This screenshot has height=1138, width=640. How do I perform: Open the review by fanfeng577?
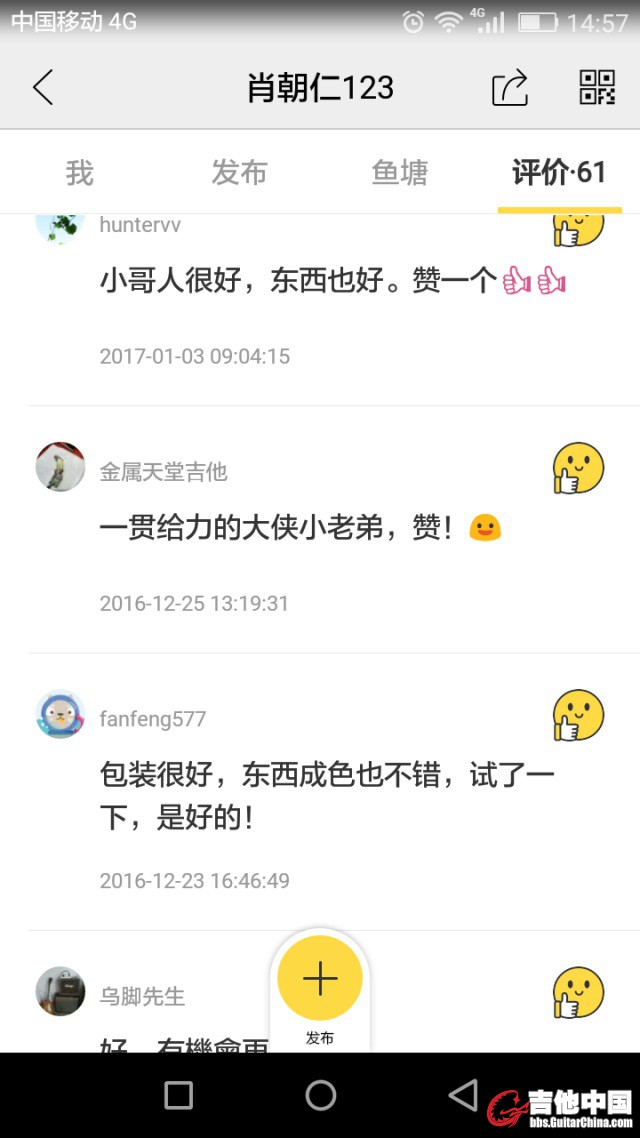tap(326, 795)
